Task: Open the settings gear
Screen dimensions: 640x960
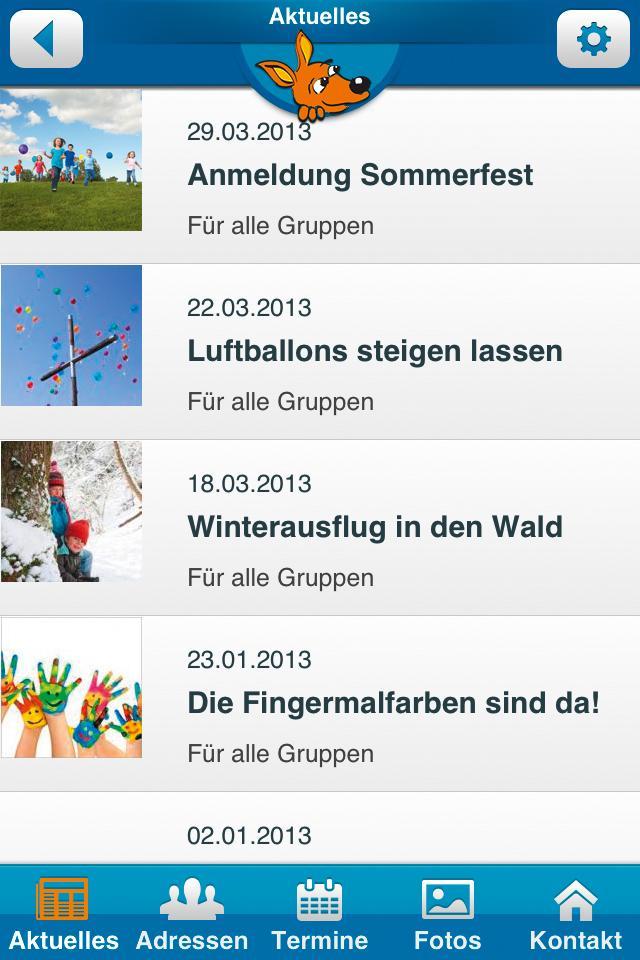Action: coord(593,39)
